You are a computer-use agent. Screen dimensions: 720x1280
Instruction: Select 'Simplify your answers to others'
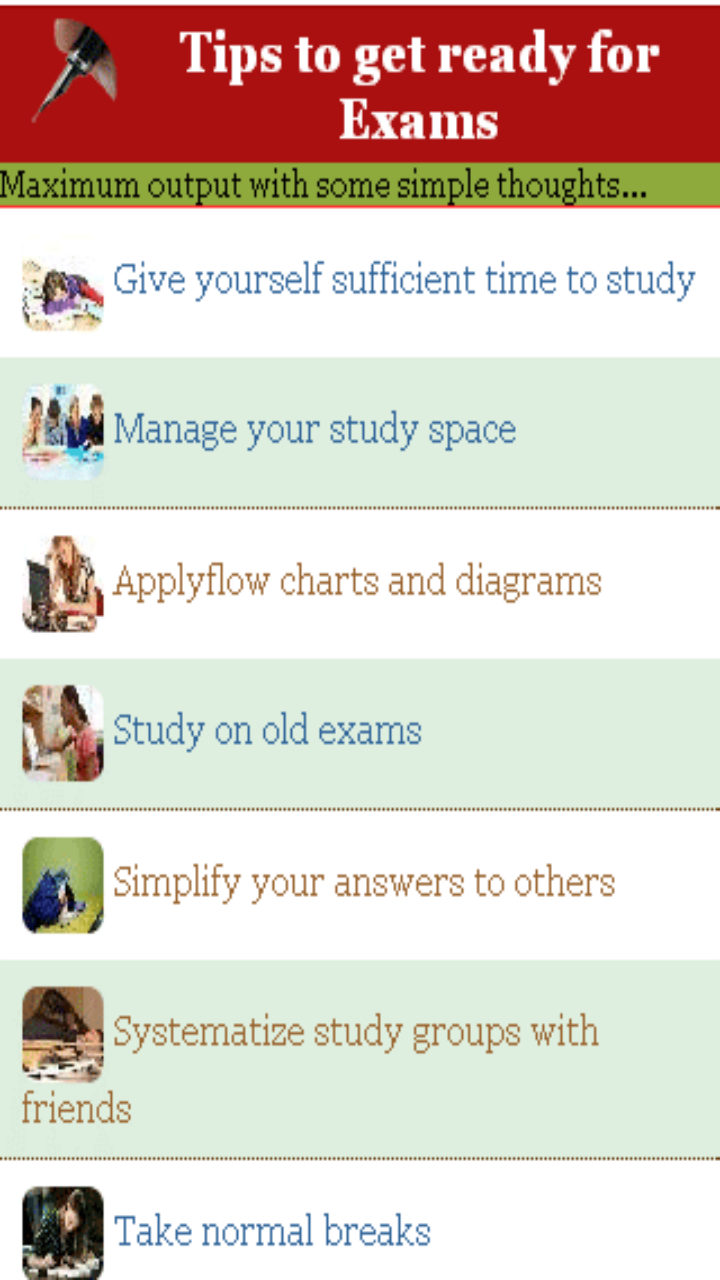364,883
